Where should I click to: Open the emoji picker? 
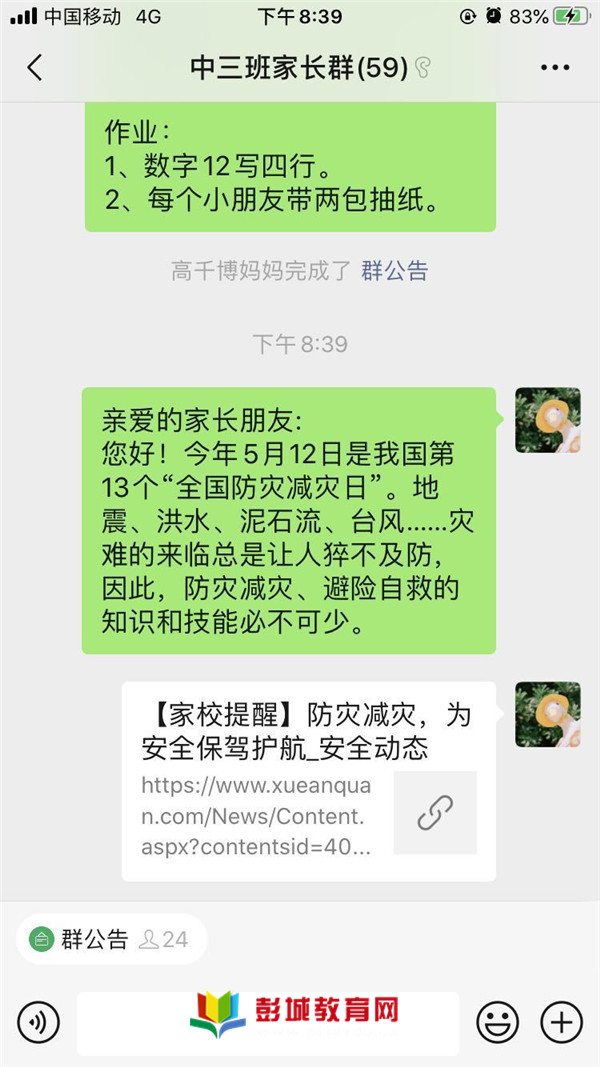pyautogui.click(x=497, y=1022)
